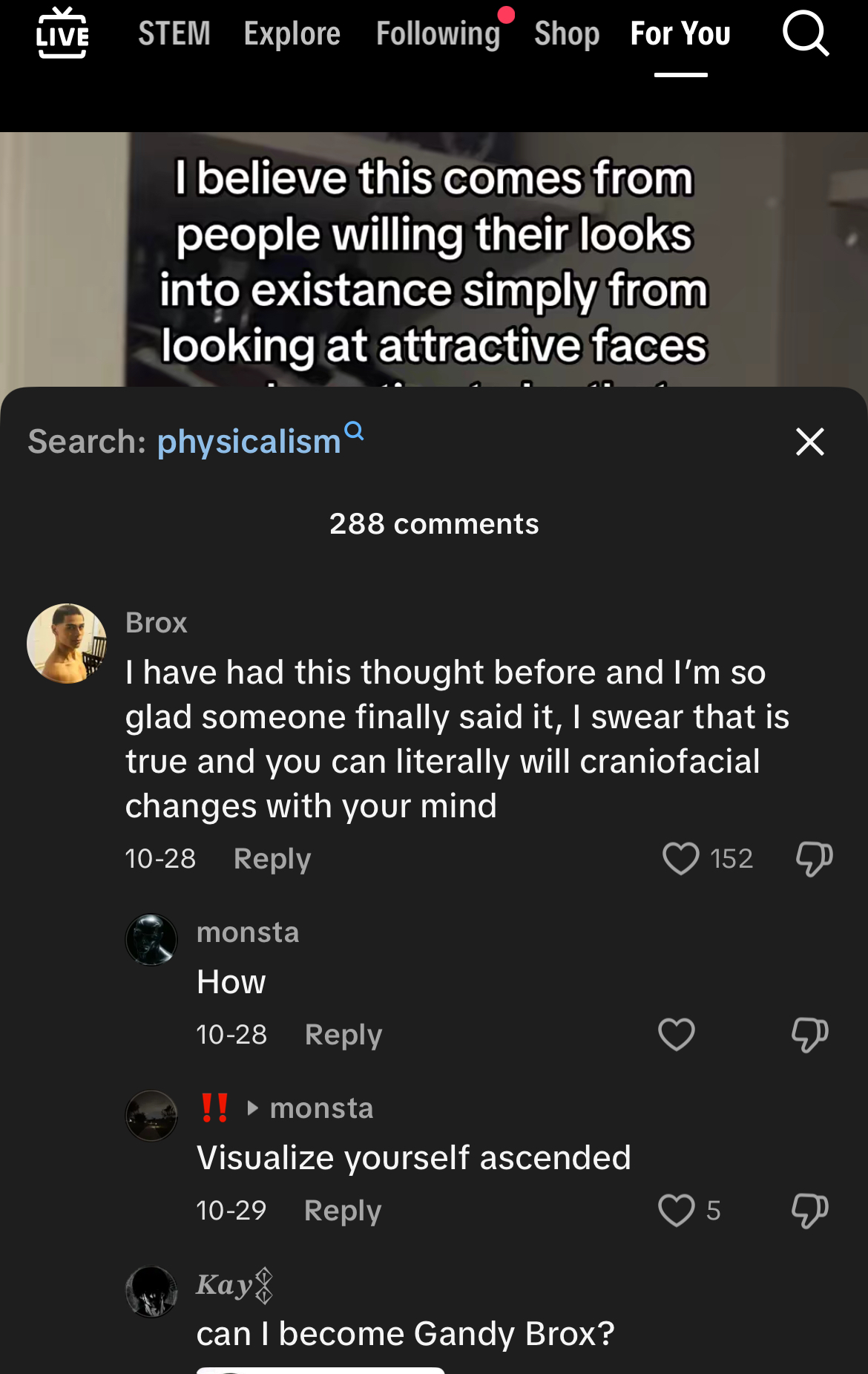Like the "Visualize yourself ascended" comment
868x1374 pixels.
coord(676,1211)
